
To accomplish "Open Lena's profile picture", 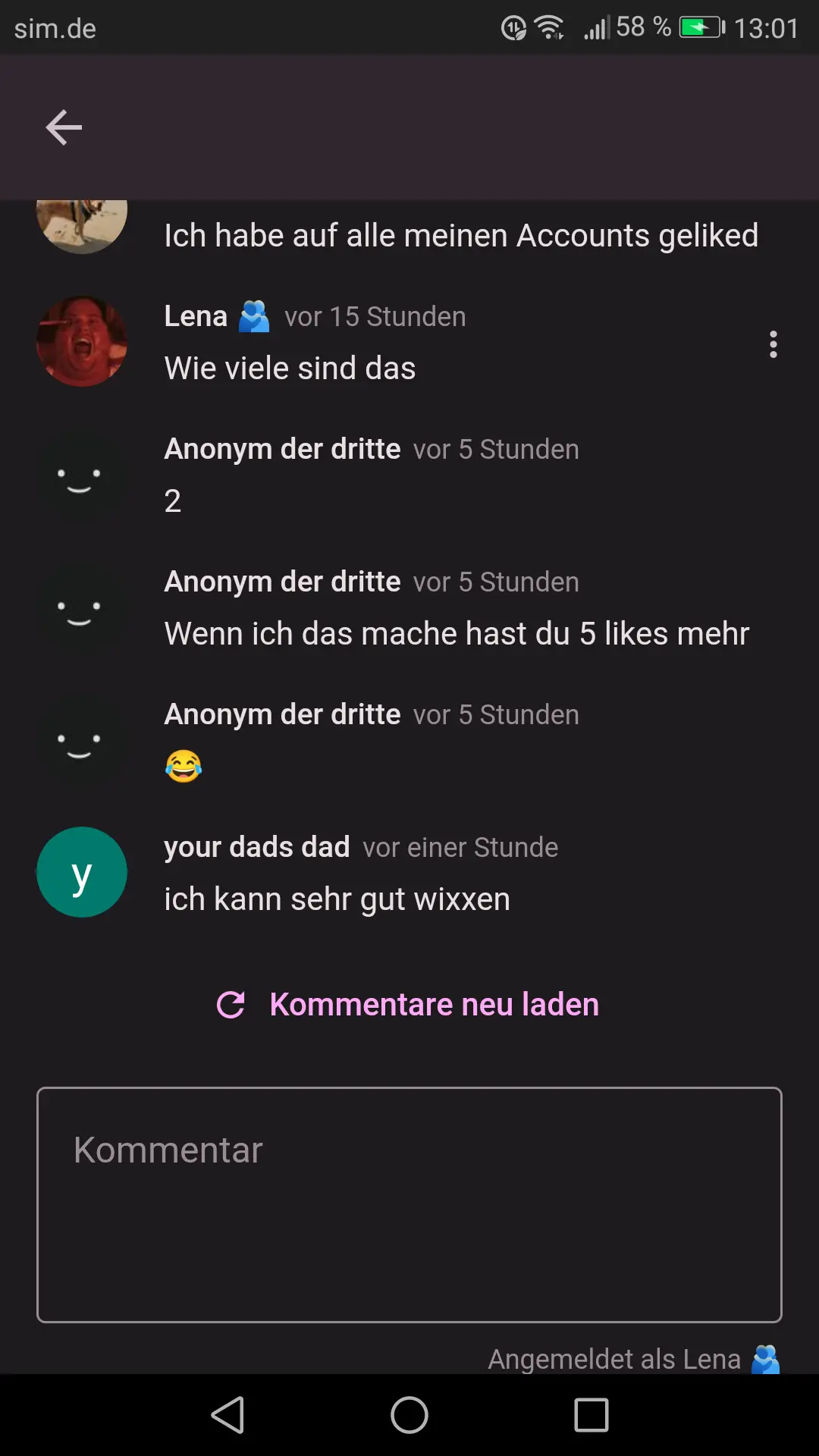I will coord(82,341).
